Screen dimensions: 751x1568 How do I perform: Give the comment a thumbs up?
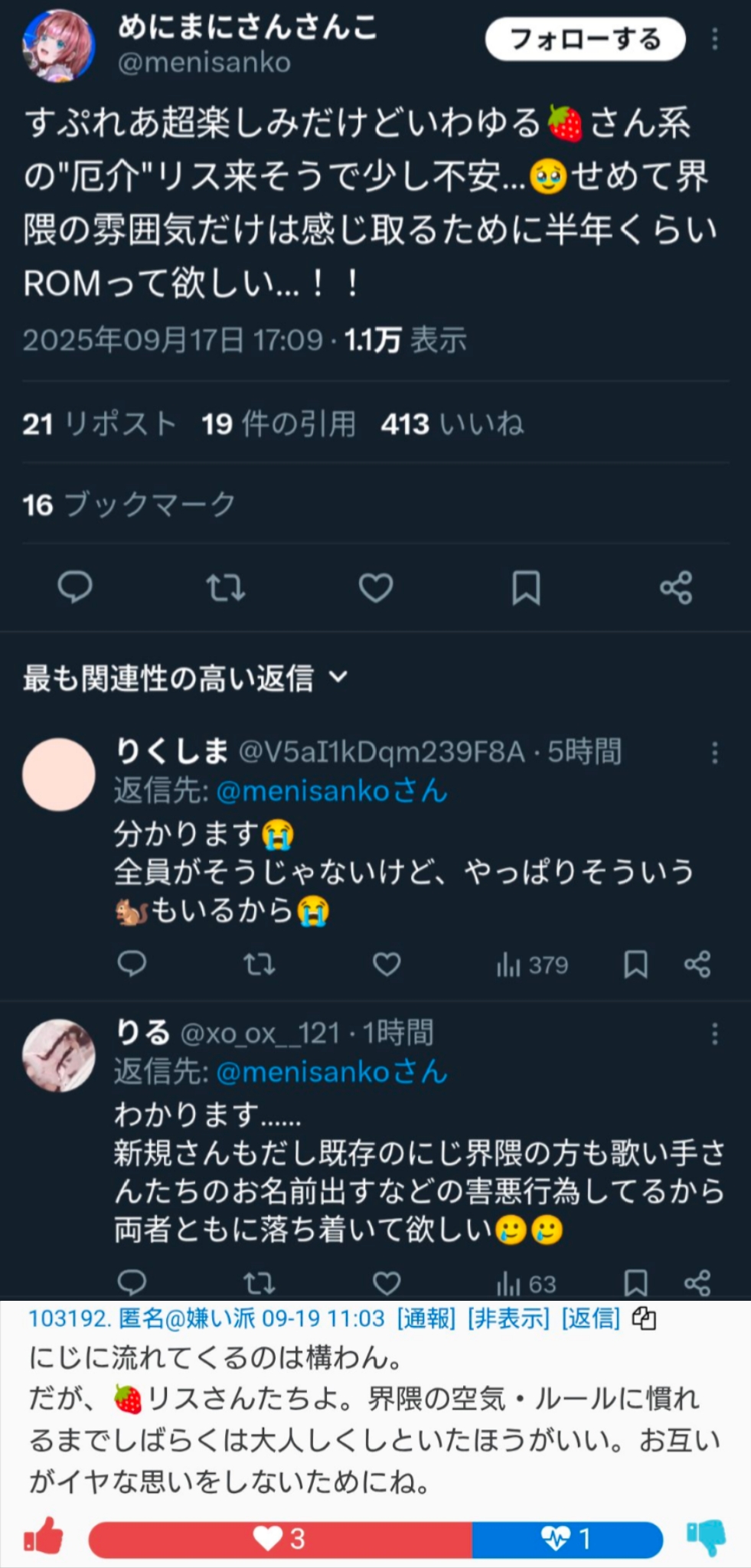tap(43, 1537)
